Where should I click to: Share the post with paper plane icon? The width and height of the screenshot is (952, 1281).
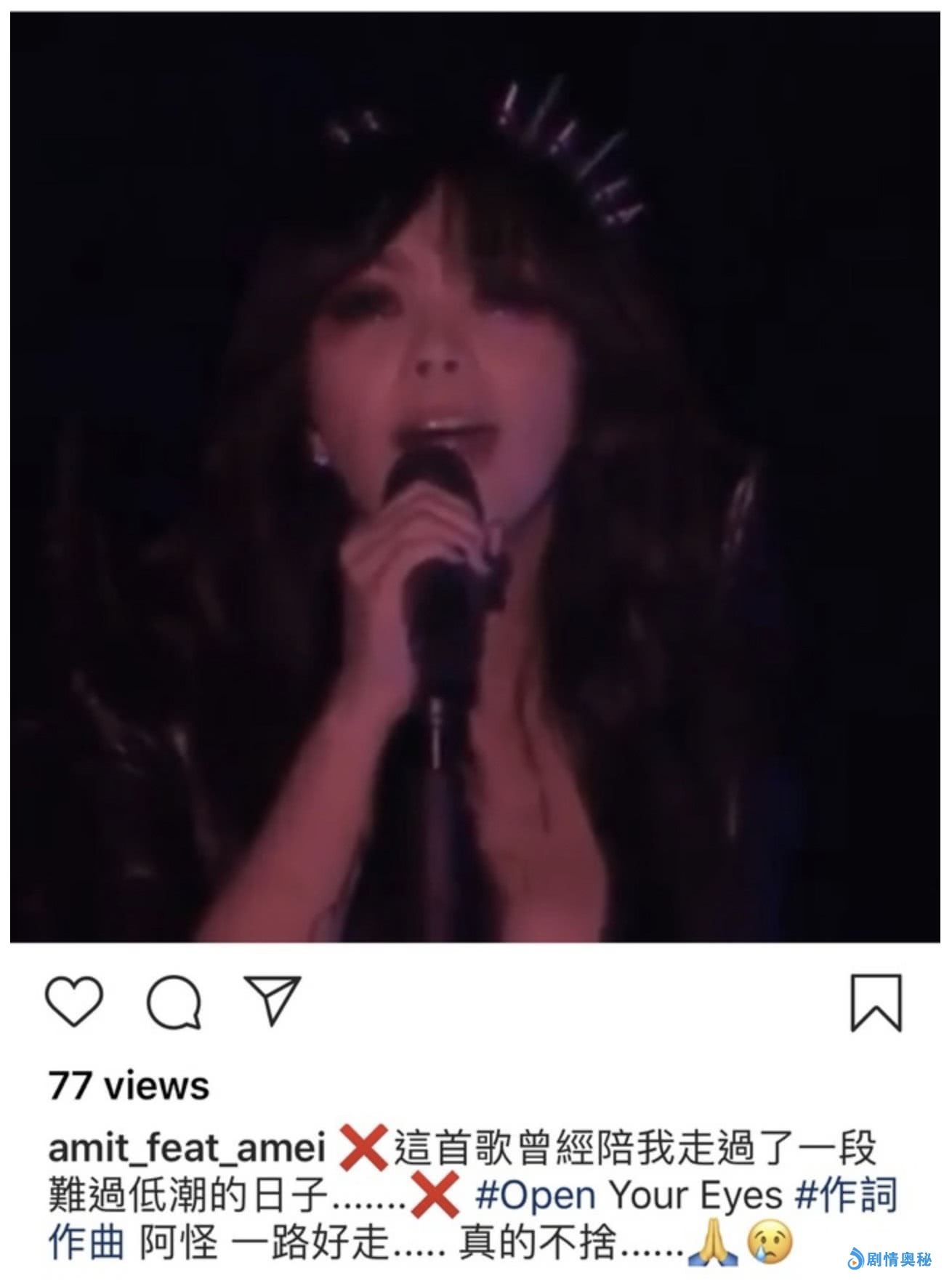click(273, 1001)
